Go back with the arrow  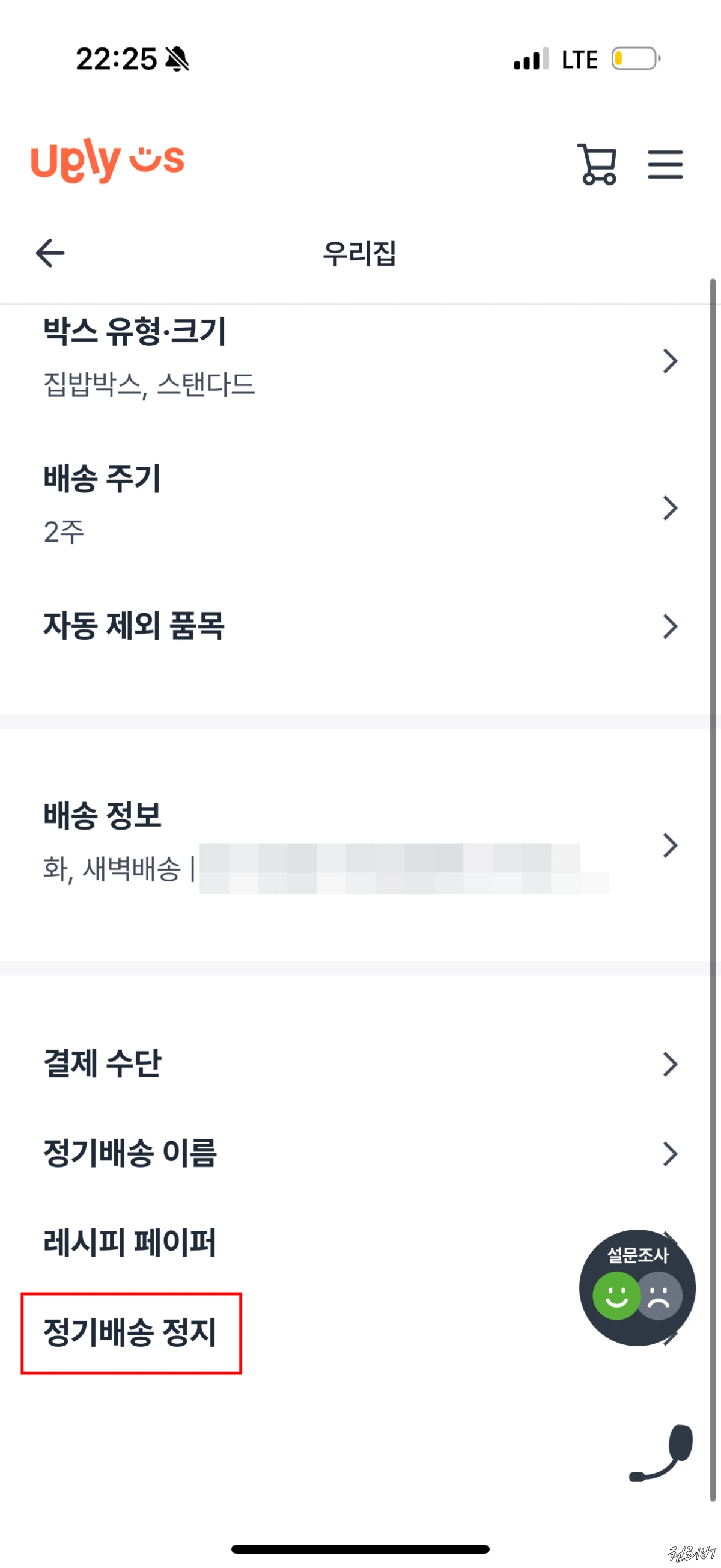coord(50,253)
